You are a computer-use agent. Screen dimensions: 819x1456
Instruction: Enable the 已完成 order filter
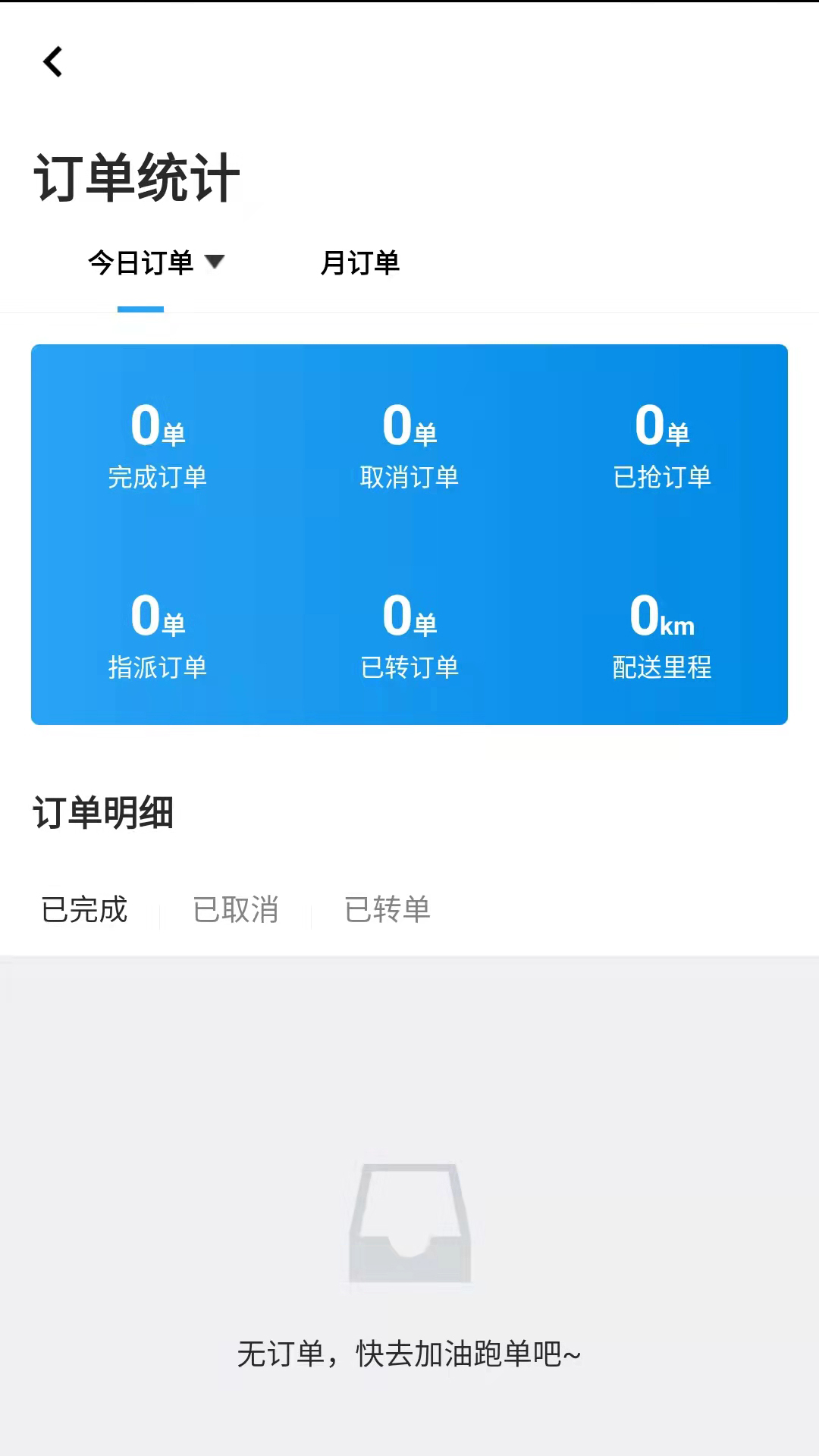click(83, 909)
